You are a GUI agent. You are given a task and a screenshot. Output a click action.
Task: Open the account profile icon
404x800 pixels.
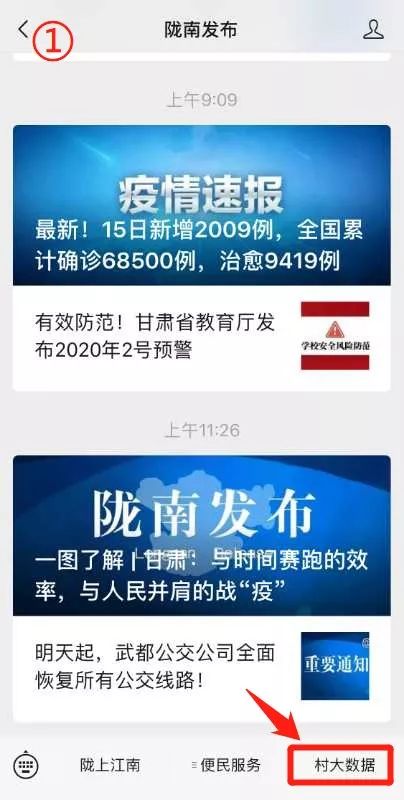click(373, 30)
